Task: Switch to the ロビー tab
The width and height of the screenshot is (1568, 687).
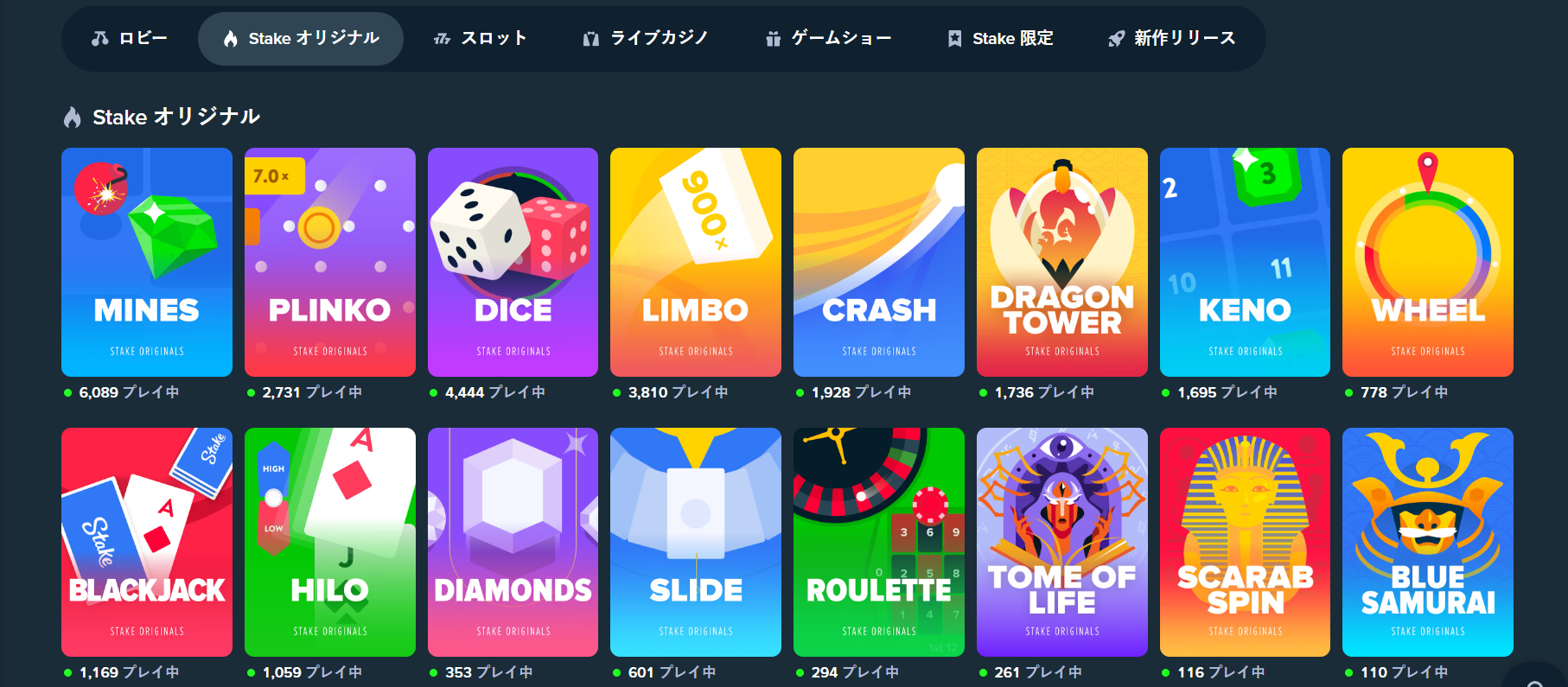Action: (x=130, y=39)
